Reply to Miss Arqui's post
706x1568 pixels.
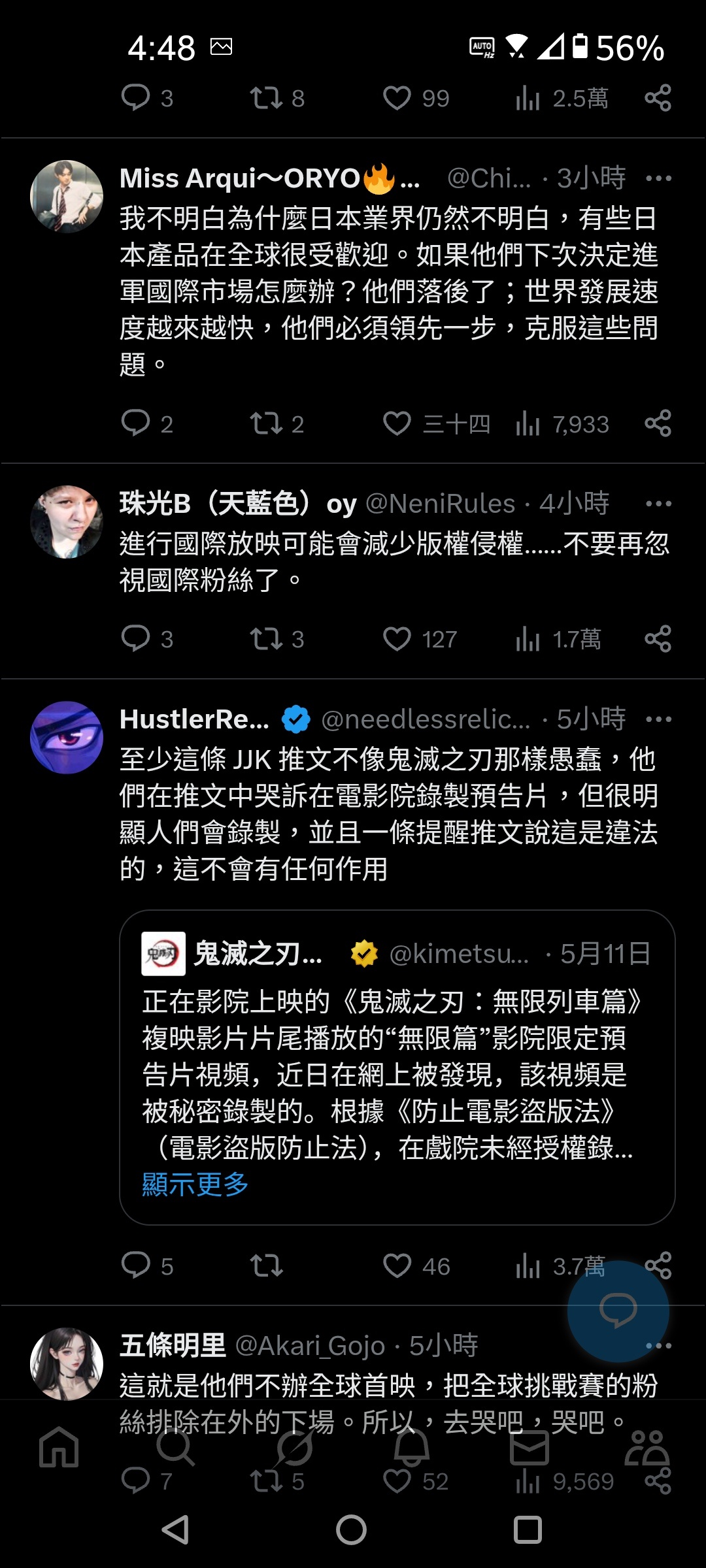pos(136,424)
